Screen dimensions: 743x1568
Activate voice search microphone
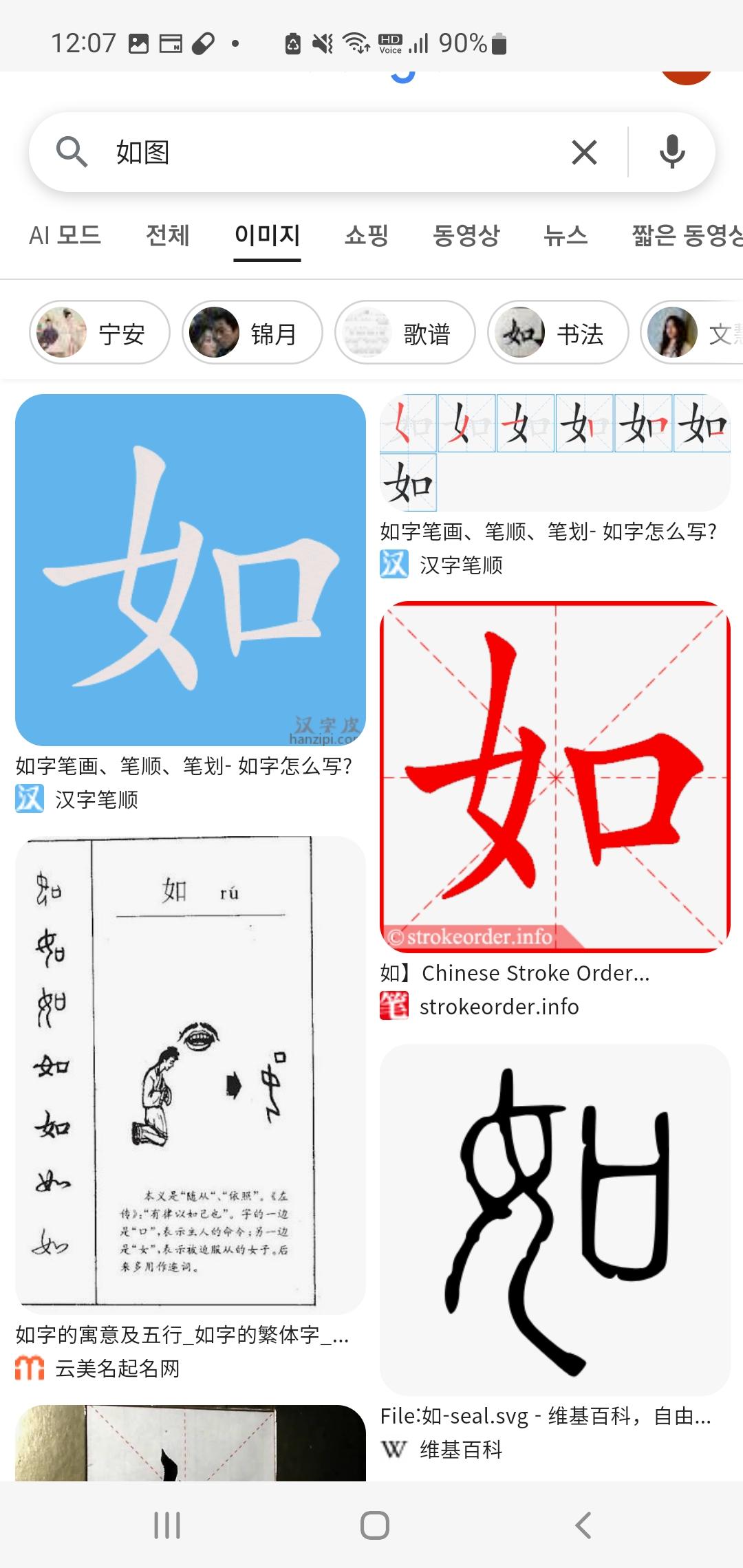pyautogui.click(x=671, y=151)
